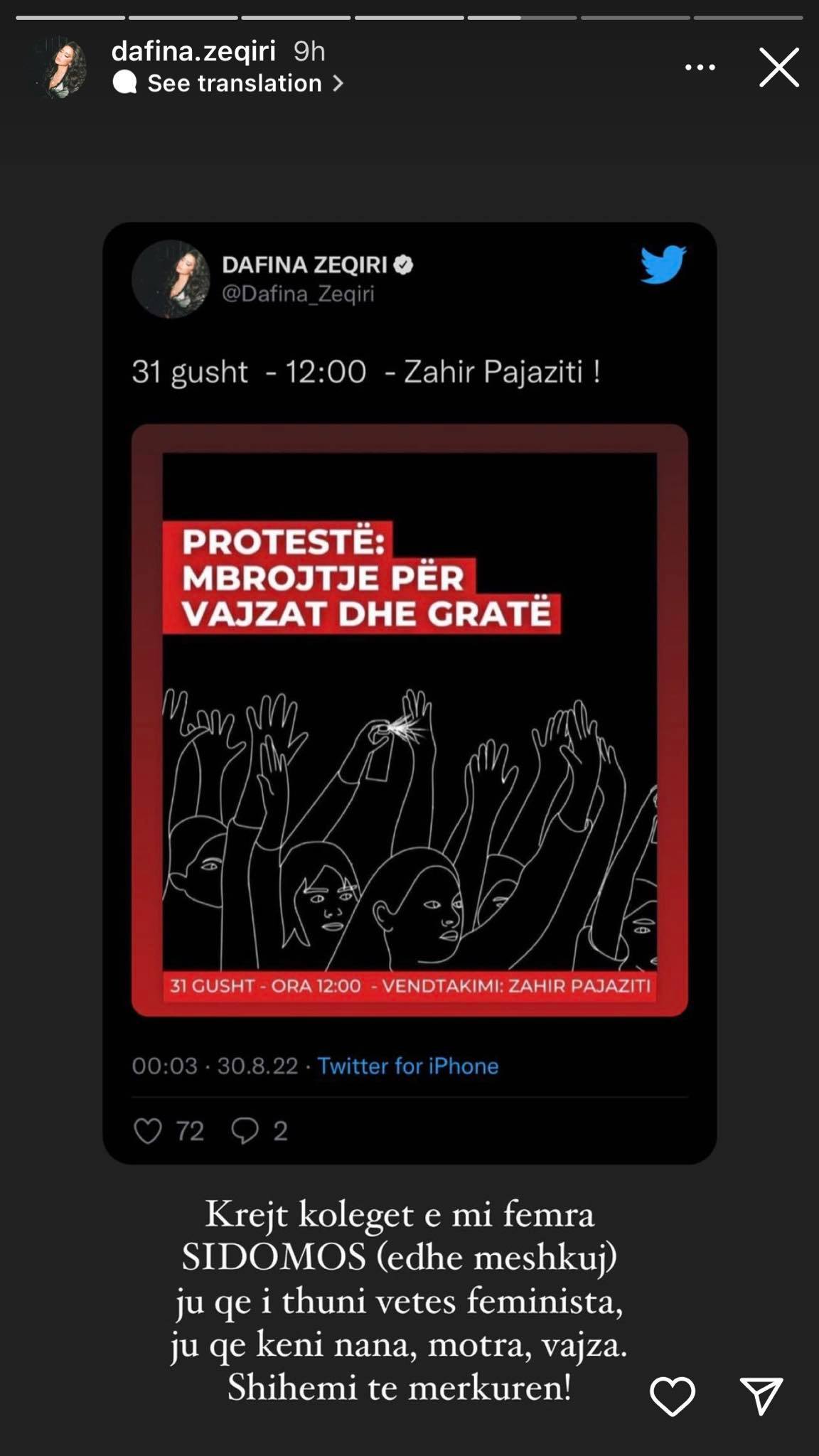Open dafina.zeqiri profile picture
The width and height of the screenshot is (819, 1456).
60,68
